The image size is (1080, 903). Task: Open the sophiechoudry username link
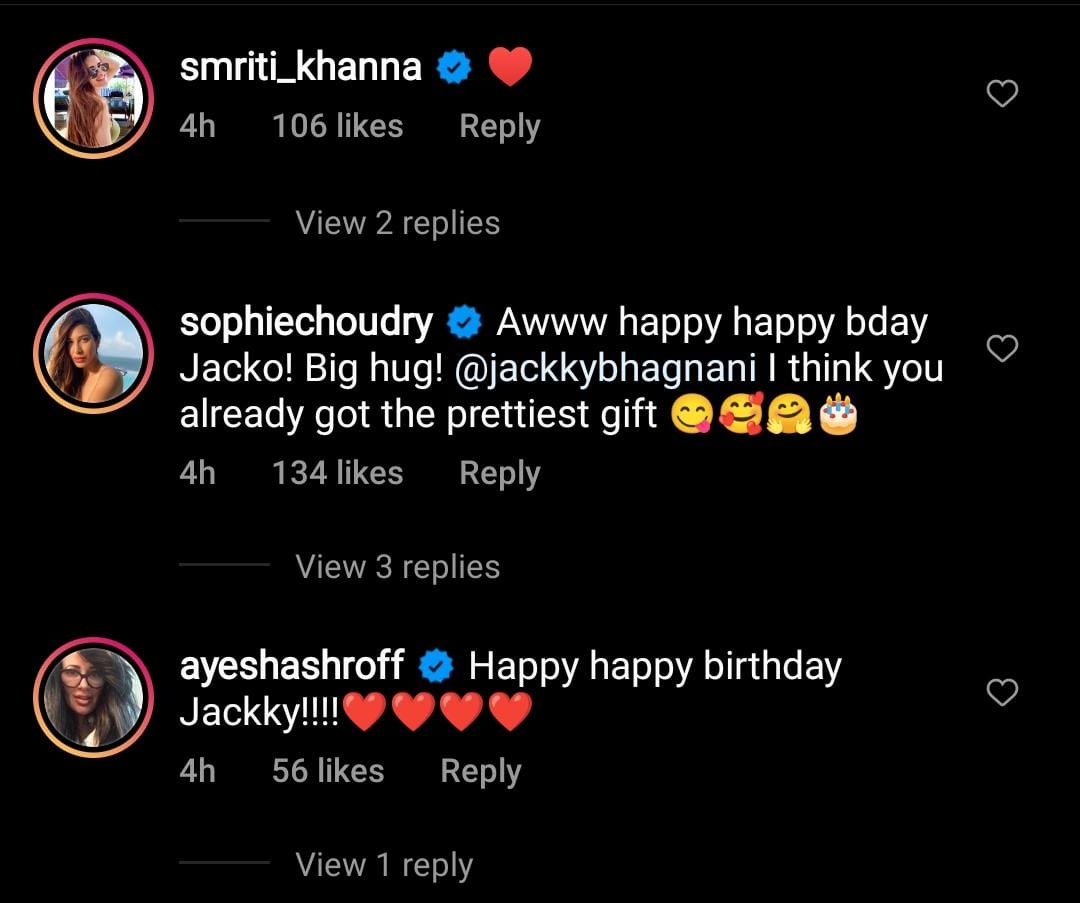306,323
